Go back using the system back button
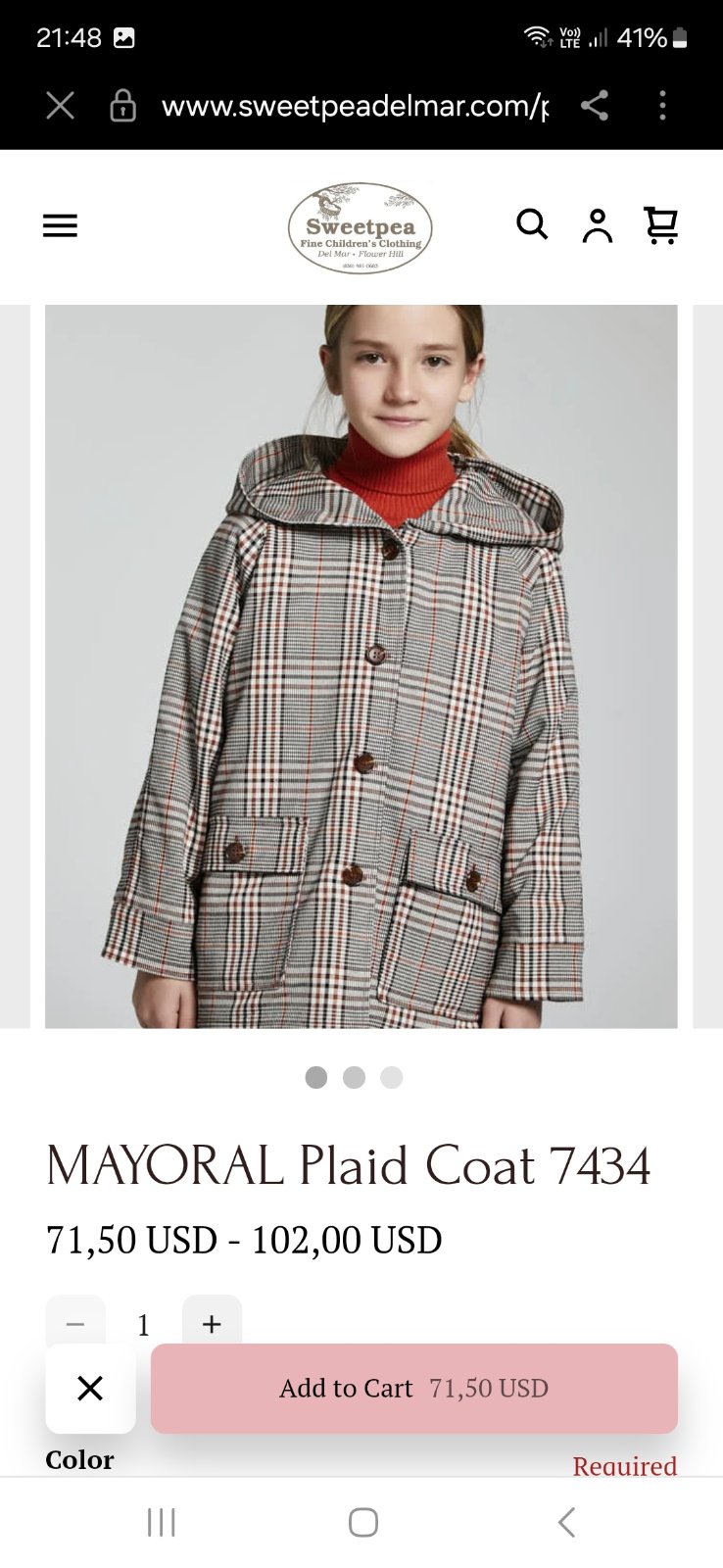The image size is (723, 1568). coord(566,1523)
